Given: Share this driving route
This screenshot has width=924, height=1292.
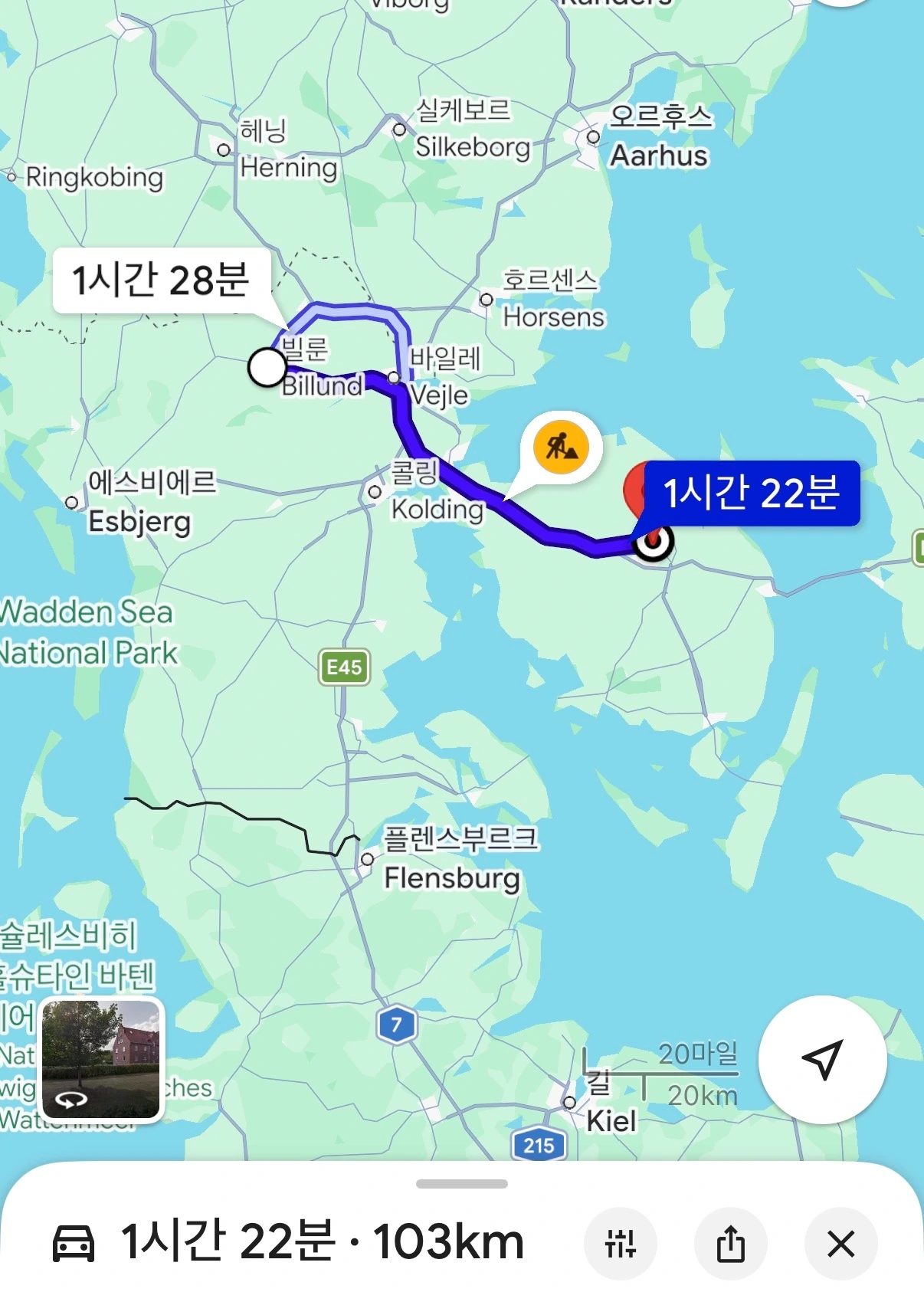Looking at the screenshot, I should point(730,1243).
